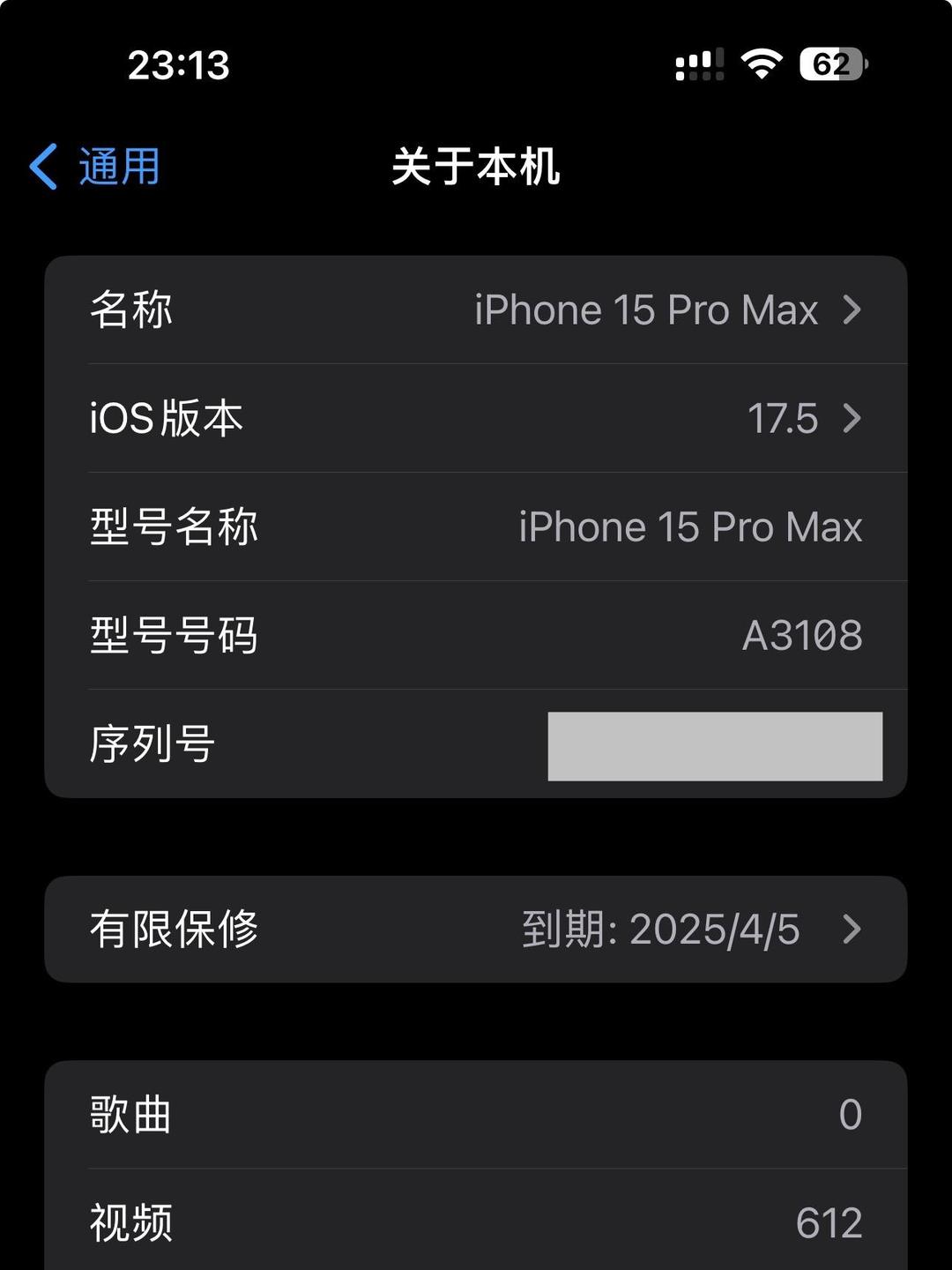Tap the gray serial number placeholder bar
Screen dimensions: 952x1270
tap(714, 746)
